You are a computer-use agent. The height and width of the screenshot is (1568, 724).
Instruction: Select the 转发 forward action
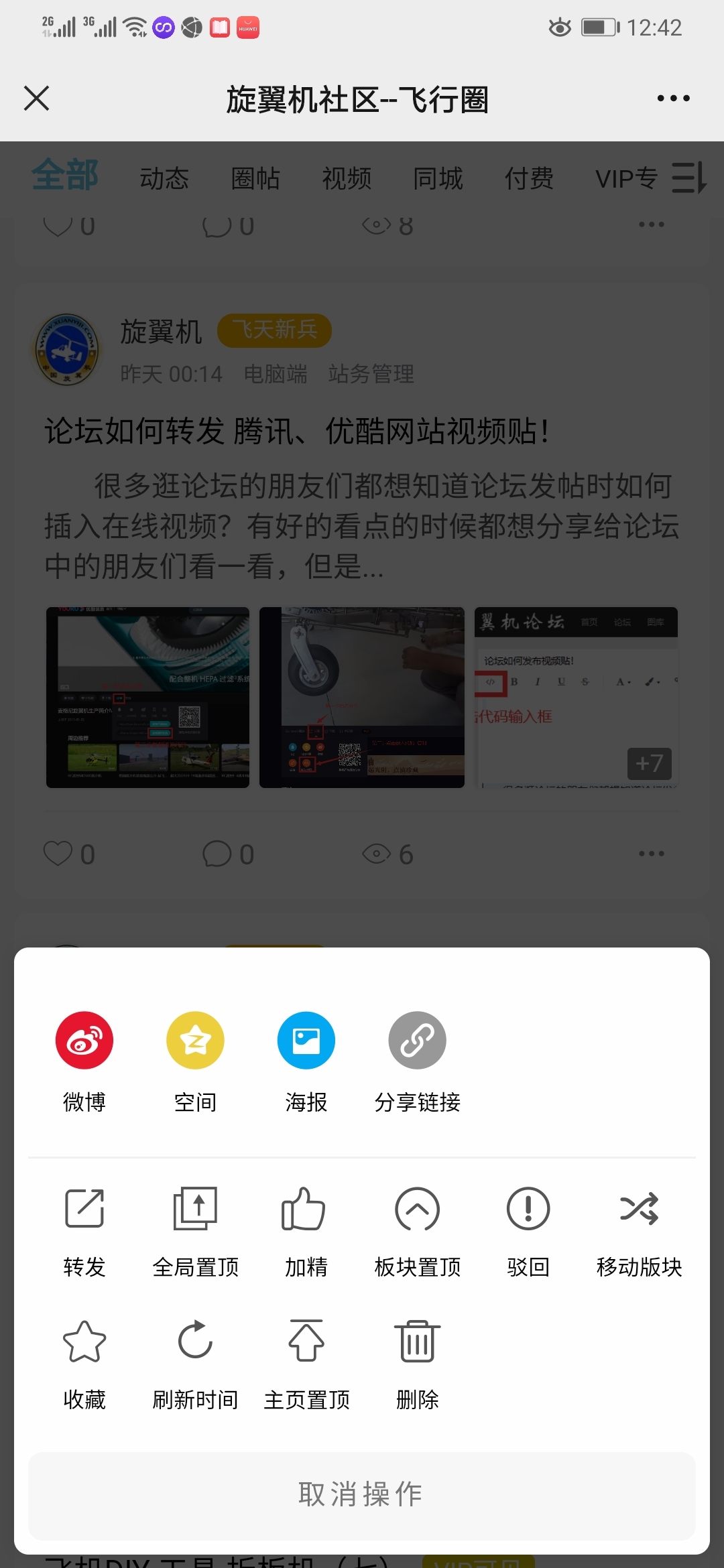(x=83, y=1233)
